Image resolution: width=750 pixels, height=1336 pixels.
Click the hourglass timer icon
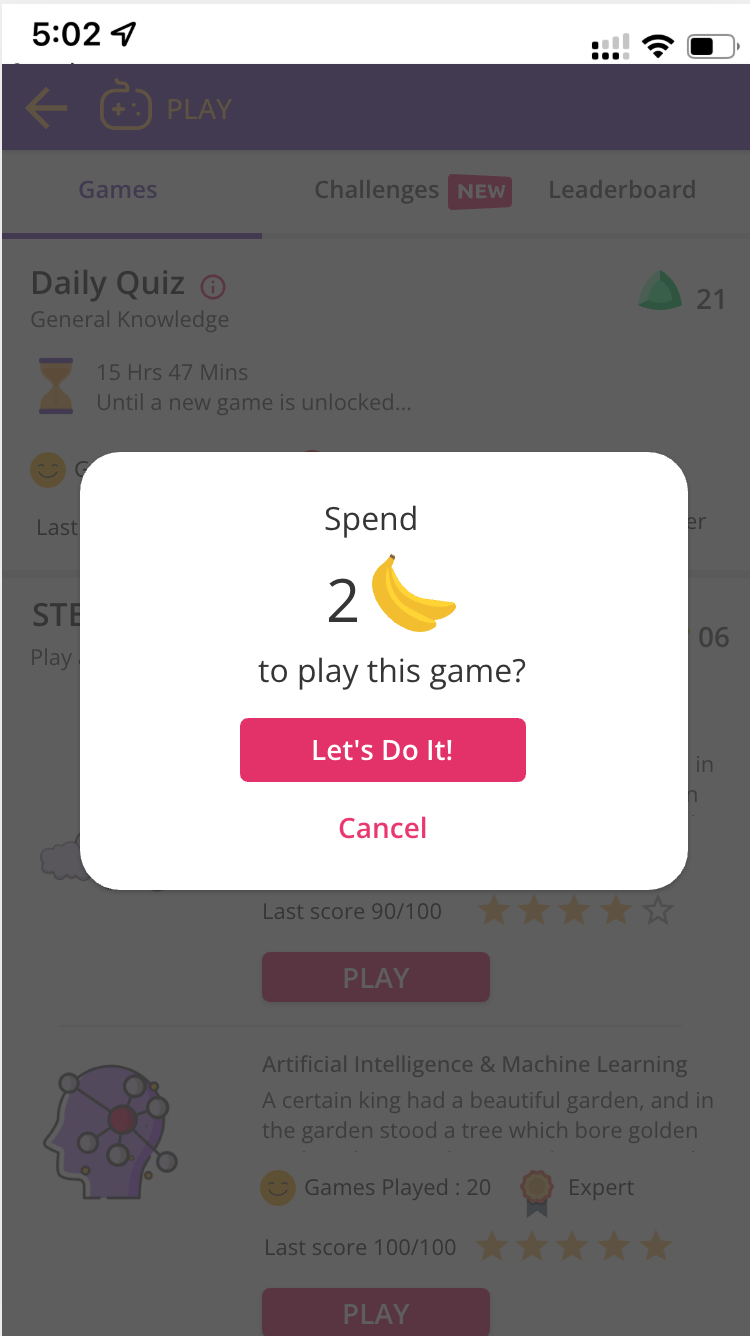[x=56, y=385]
